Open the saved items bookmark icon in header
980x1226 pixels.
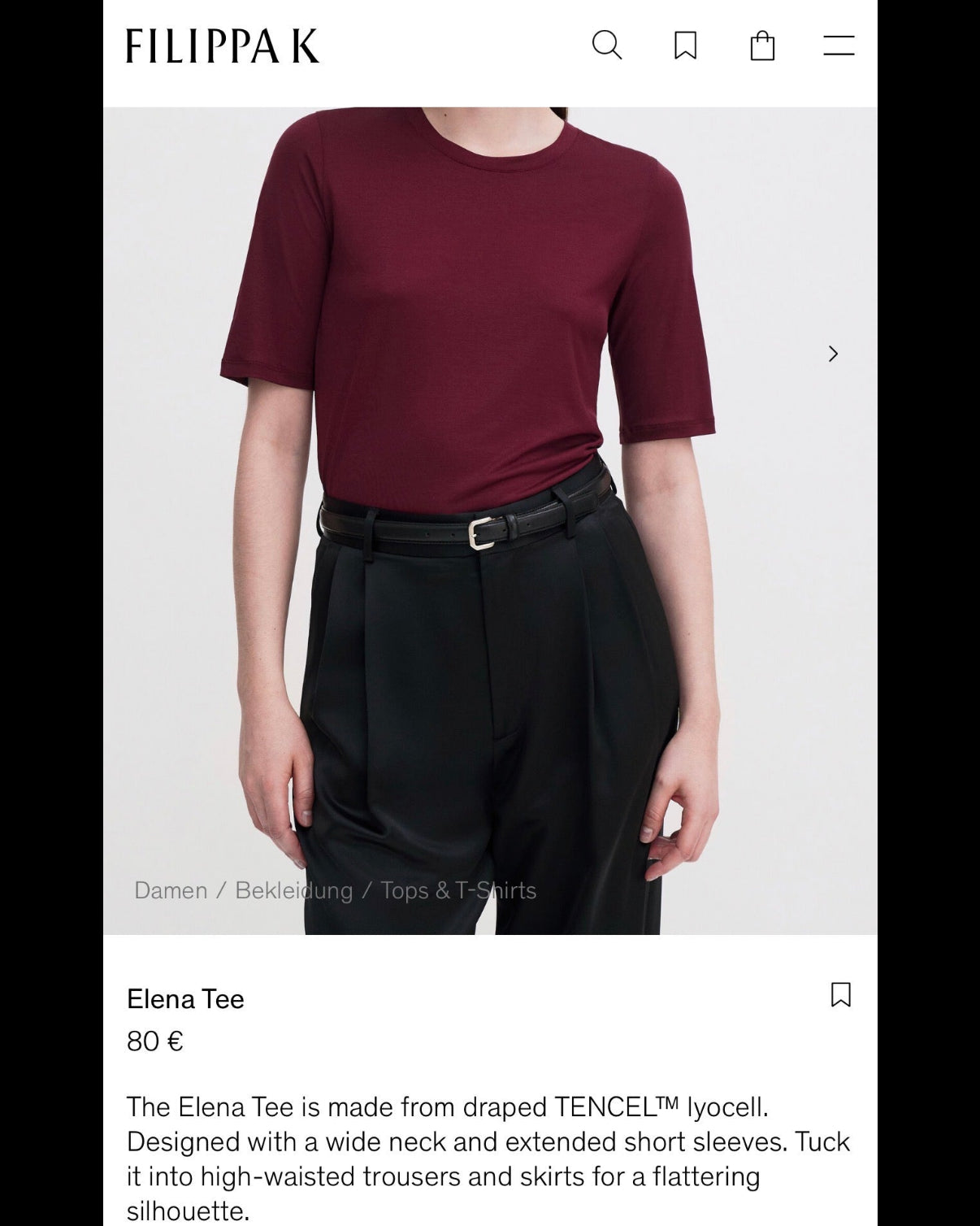[683, 48]
